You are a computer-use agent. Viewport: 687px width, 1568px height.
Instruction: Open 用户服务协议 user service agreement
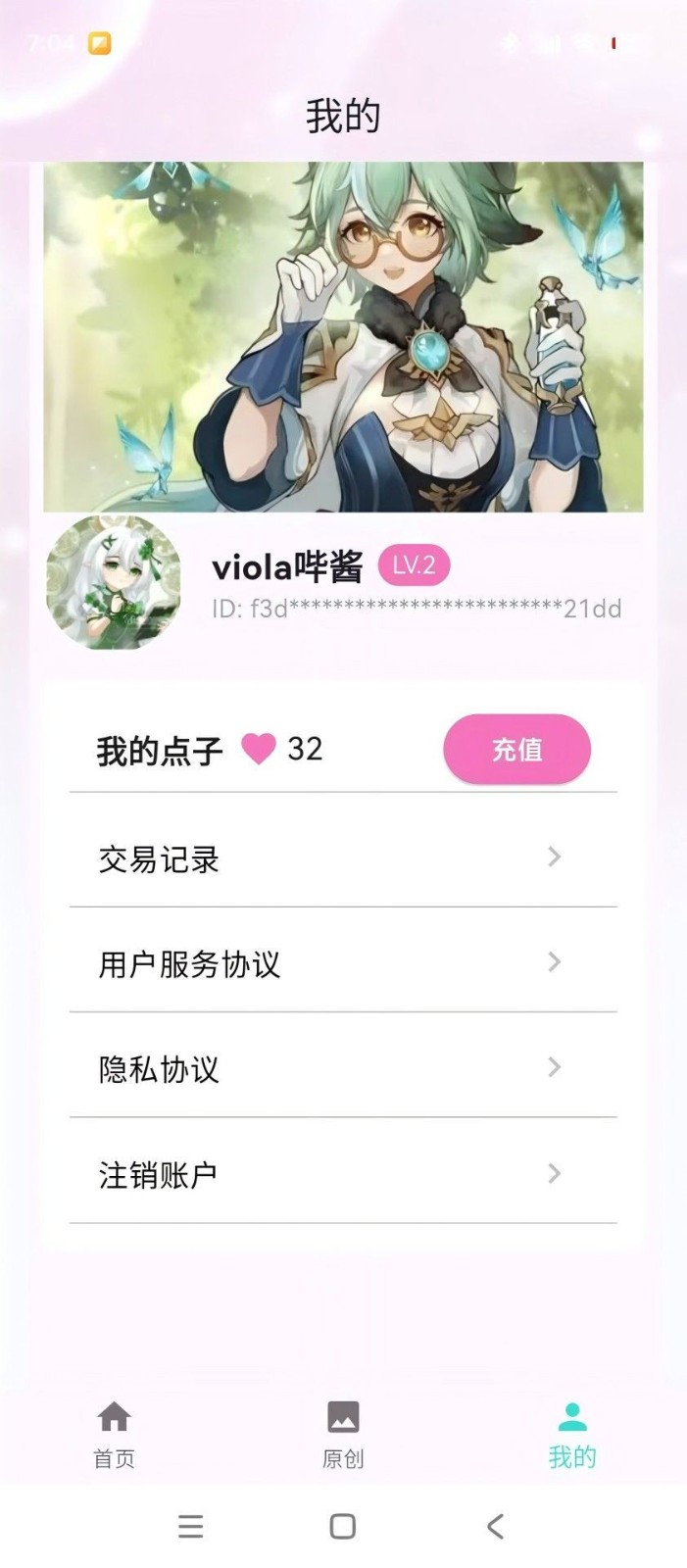click(x=343, y=963)
